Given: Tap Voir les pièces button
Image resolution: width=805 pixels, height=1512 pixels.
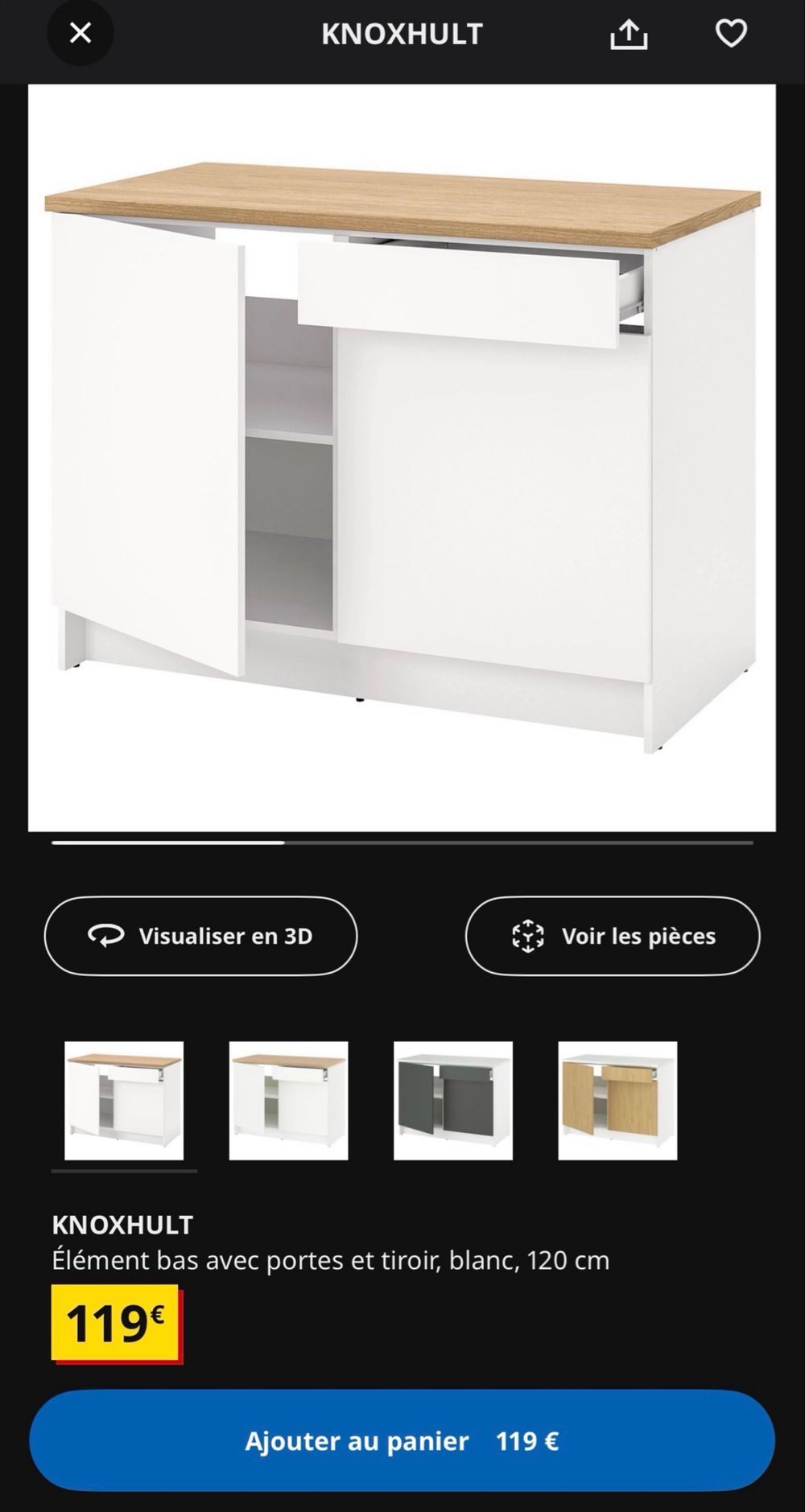Looking at the screenshot, I should tap(613, 936).
